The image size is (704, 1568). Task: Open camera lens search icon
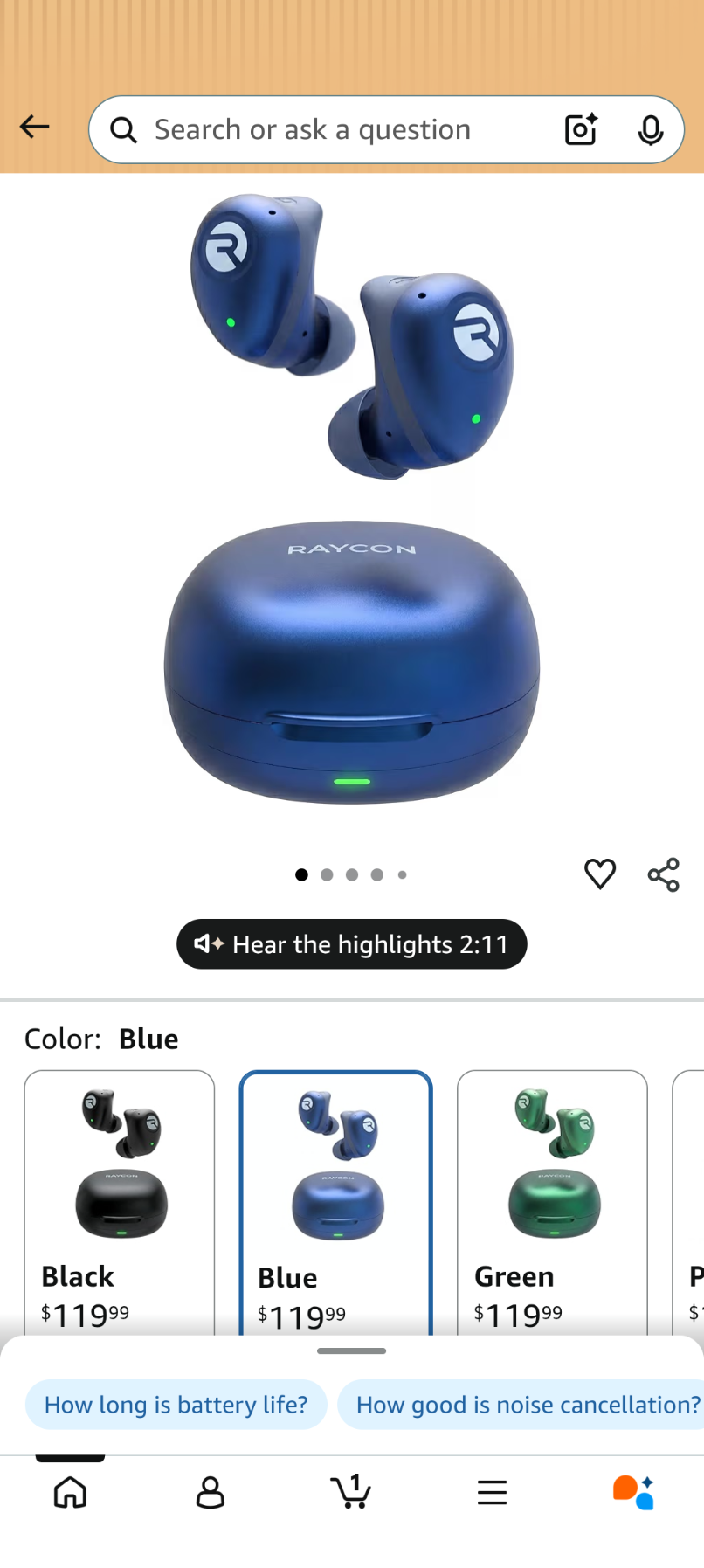[x=581, y=130]
